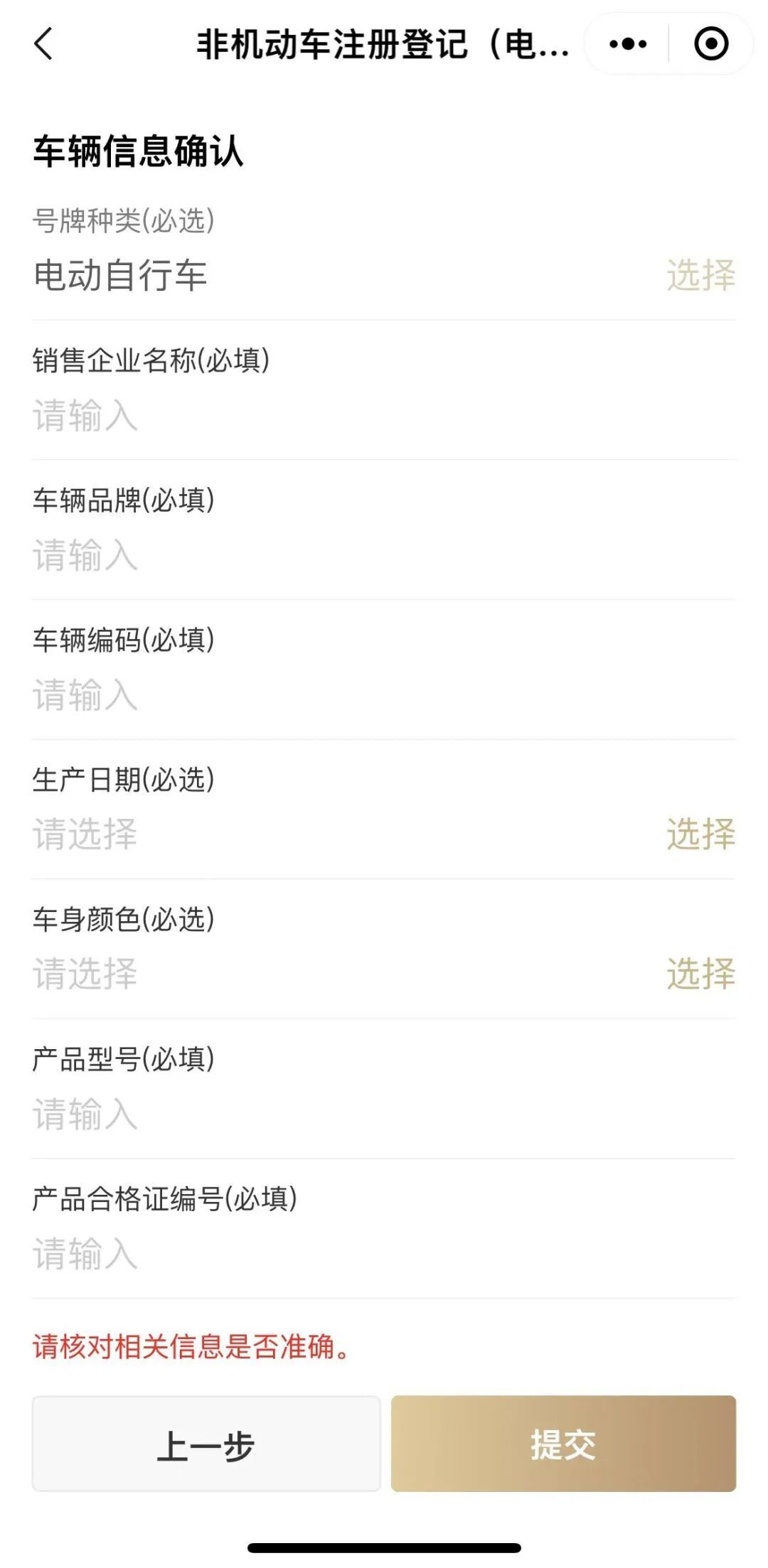
Task: Select a 车身颜色 body color
Action: [700, 974]
